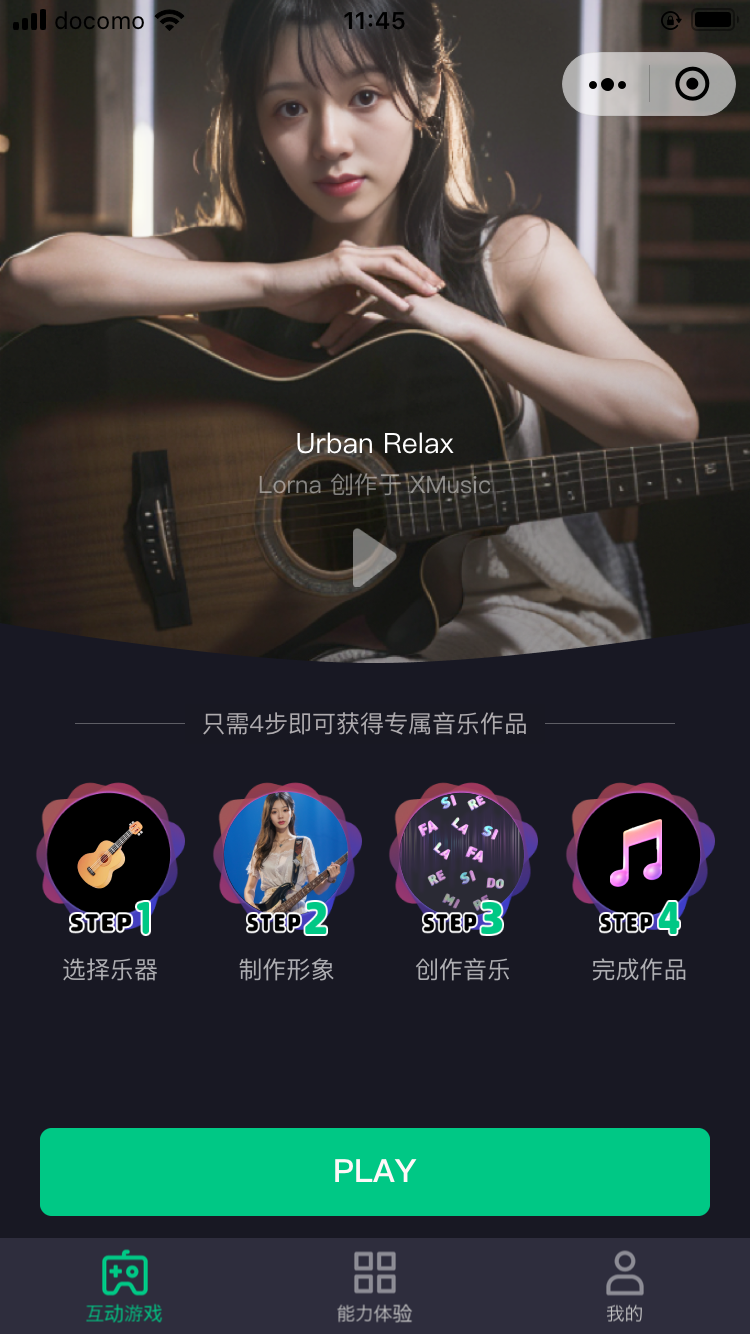Play the Urban Relax track preview
This screenshot has height=1334, width=750.
pos(374,557)
